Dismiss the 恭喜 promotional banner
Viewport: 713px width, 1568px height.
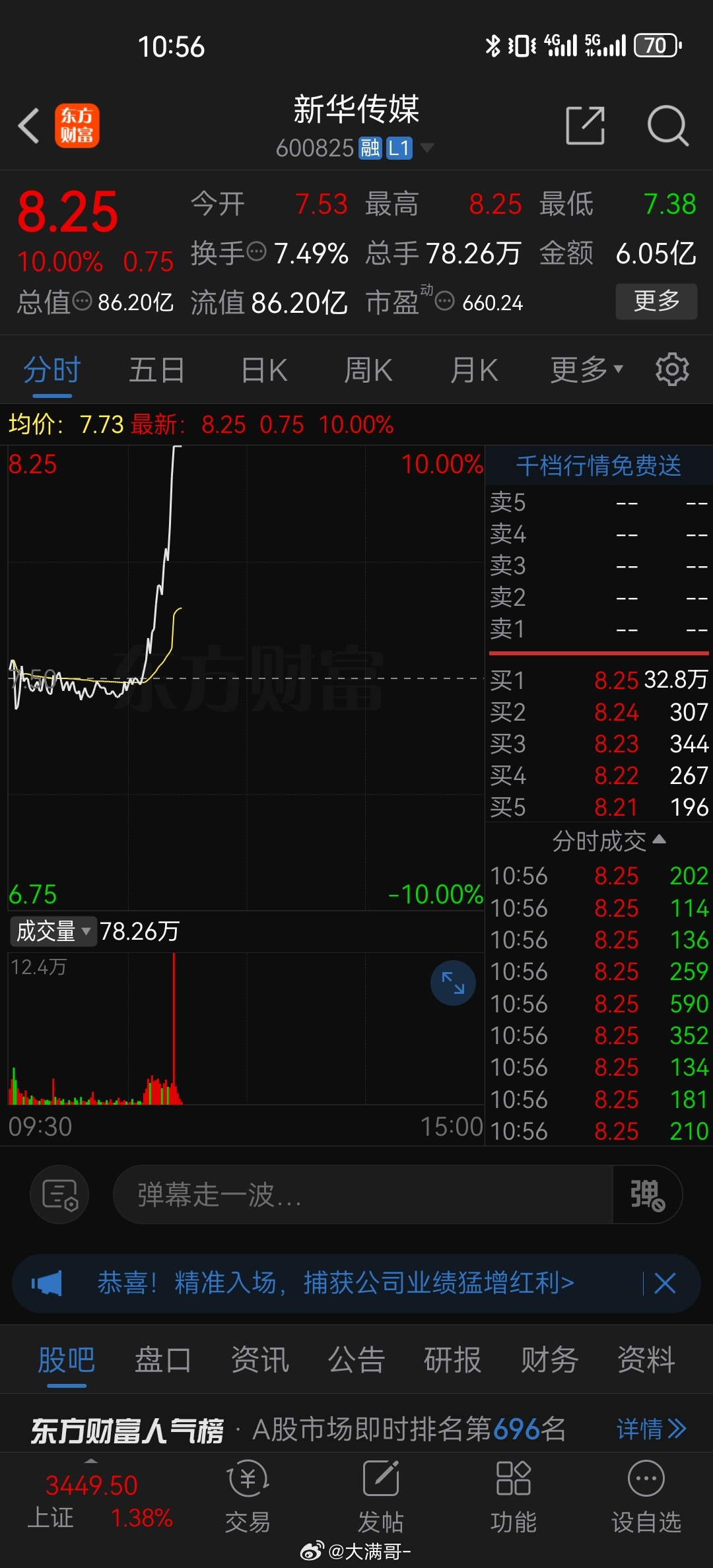[x=664, y=1284]
